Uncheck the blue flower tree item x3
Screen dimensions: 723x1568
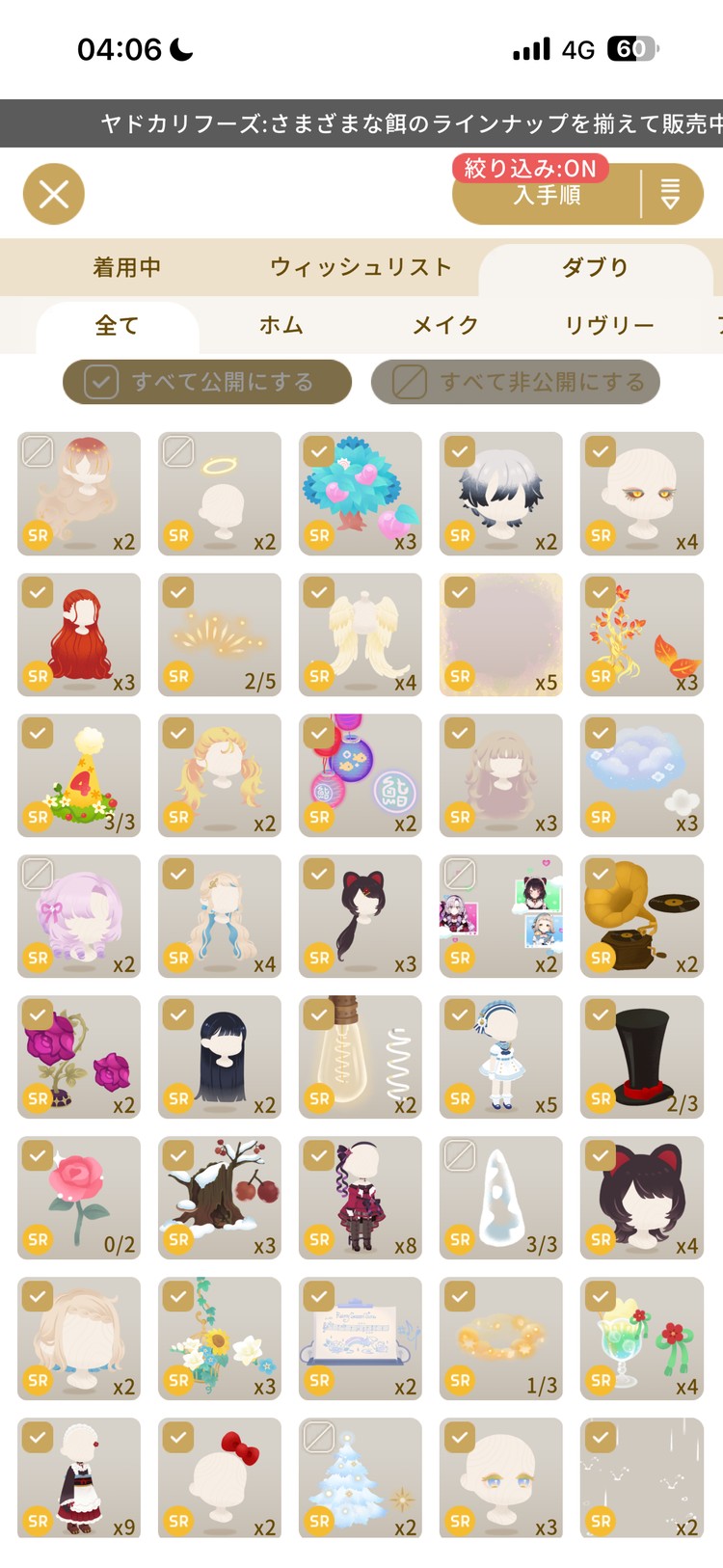click(x=319, y=451)
